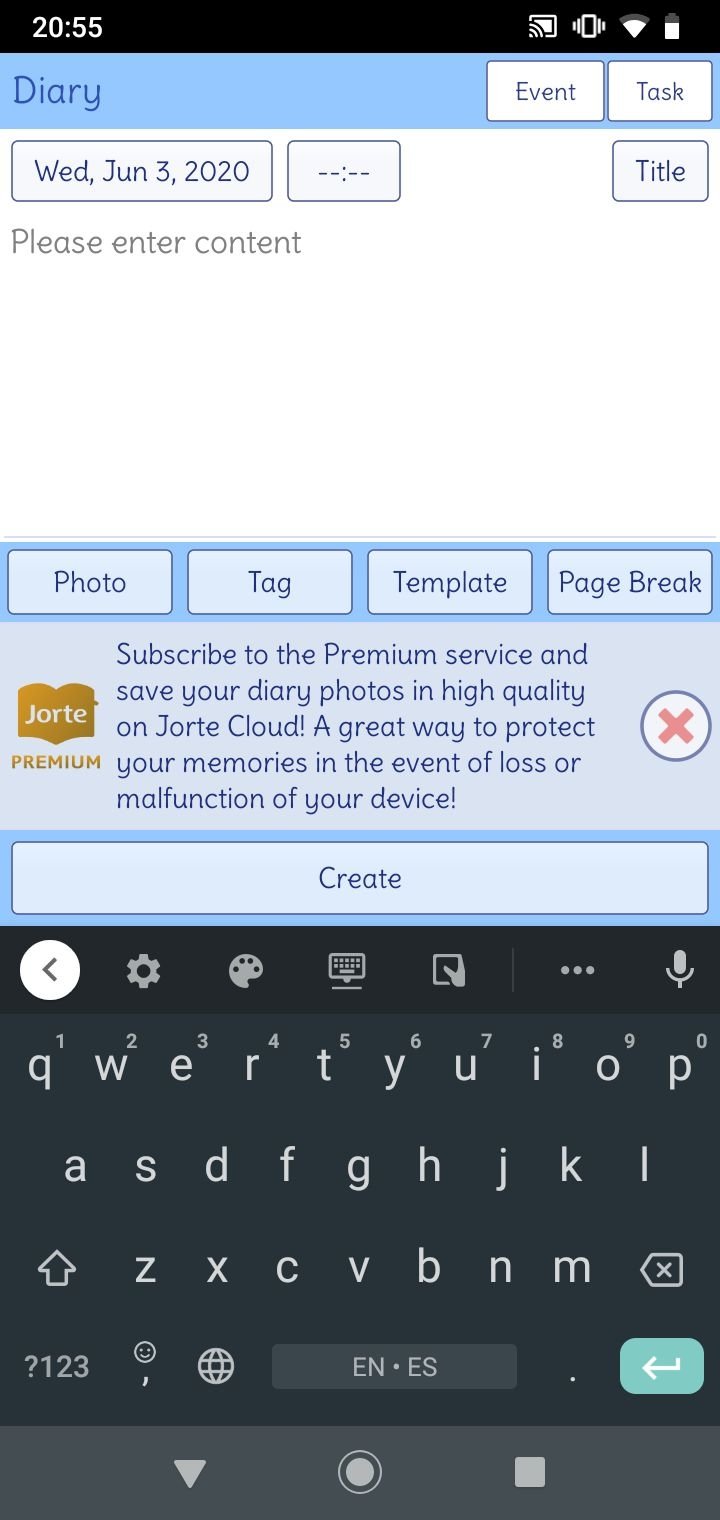Add a Photo to the diary
Viewport: 720px width, 1520px height.
coord(90,582)
